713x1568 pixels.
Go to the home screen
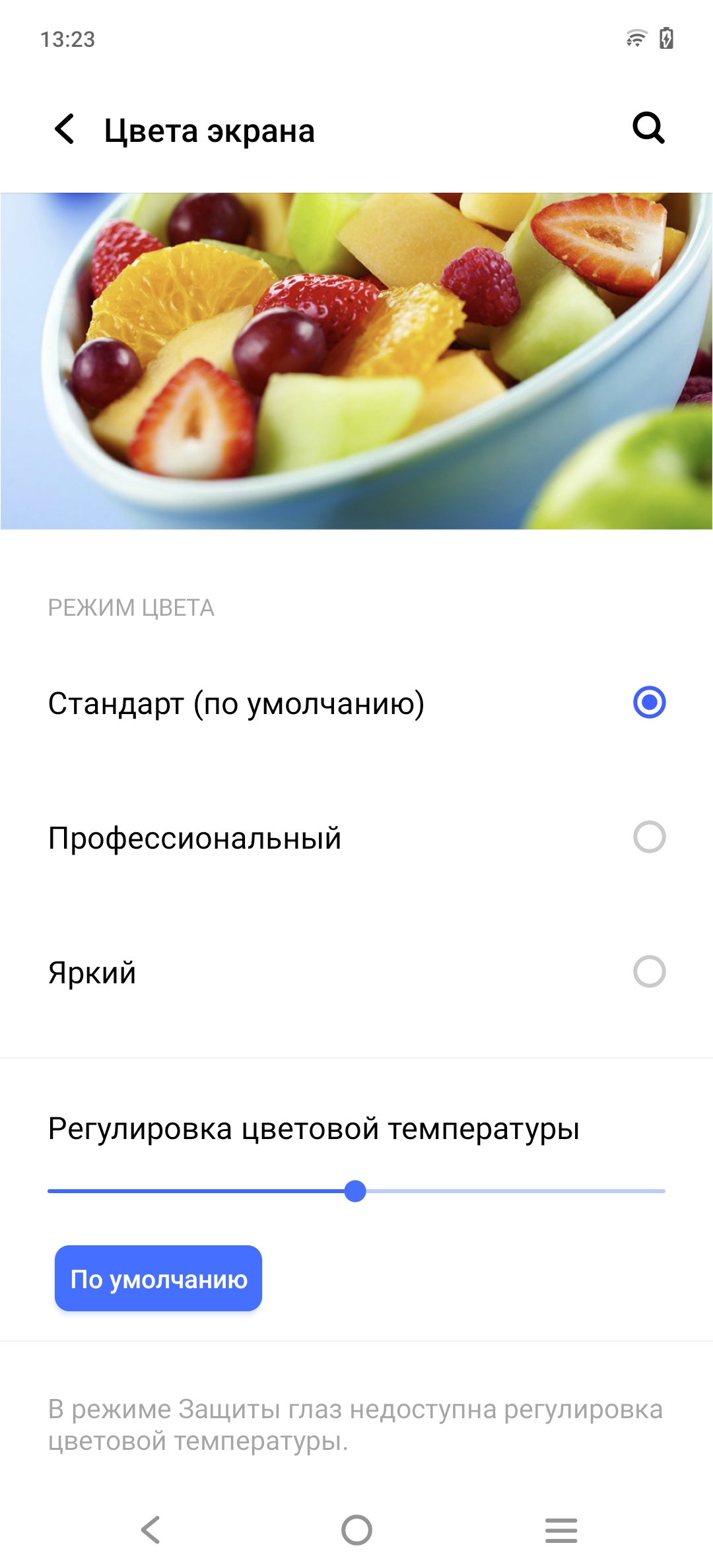[x=356, y=1530]
